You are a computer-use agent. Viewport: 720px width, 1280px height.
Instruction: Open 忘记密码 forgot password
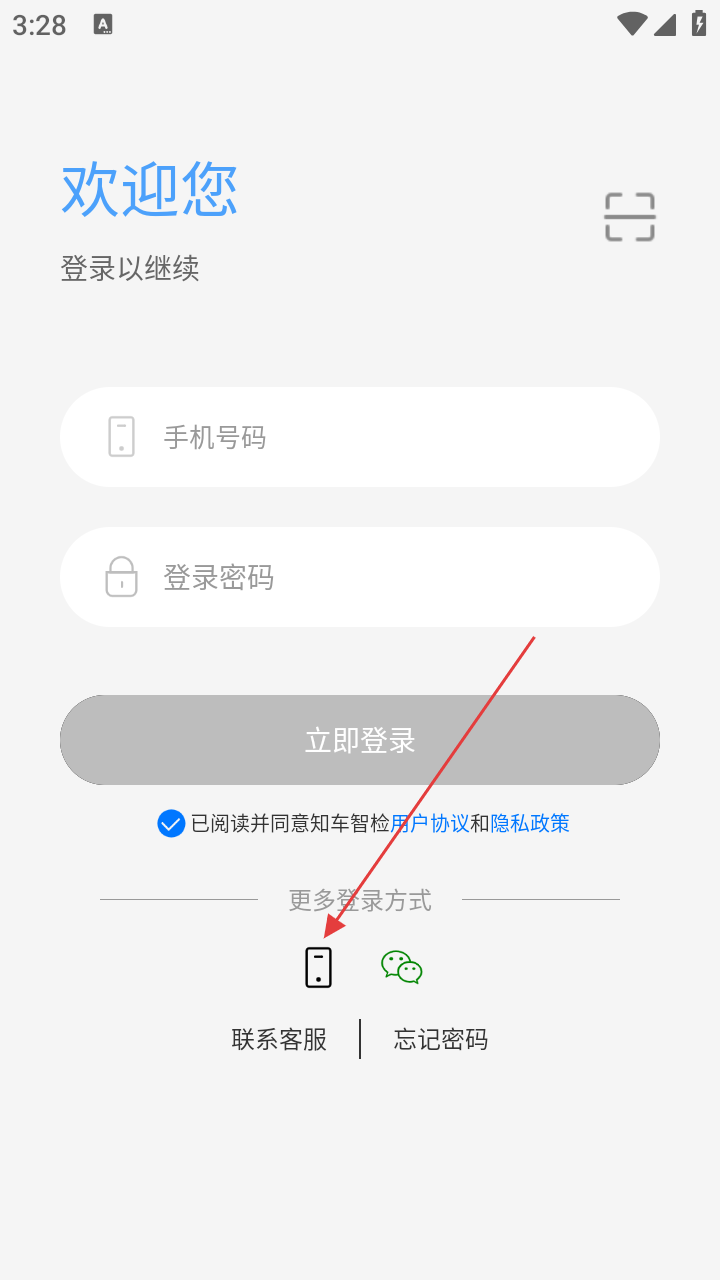[441, 1040]
